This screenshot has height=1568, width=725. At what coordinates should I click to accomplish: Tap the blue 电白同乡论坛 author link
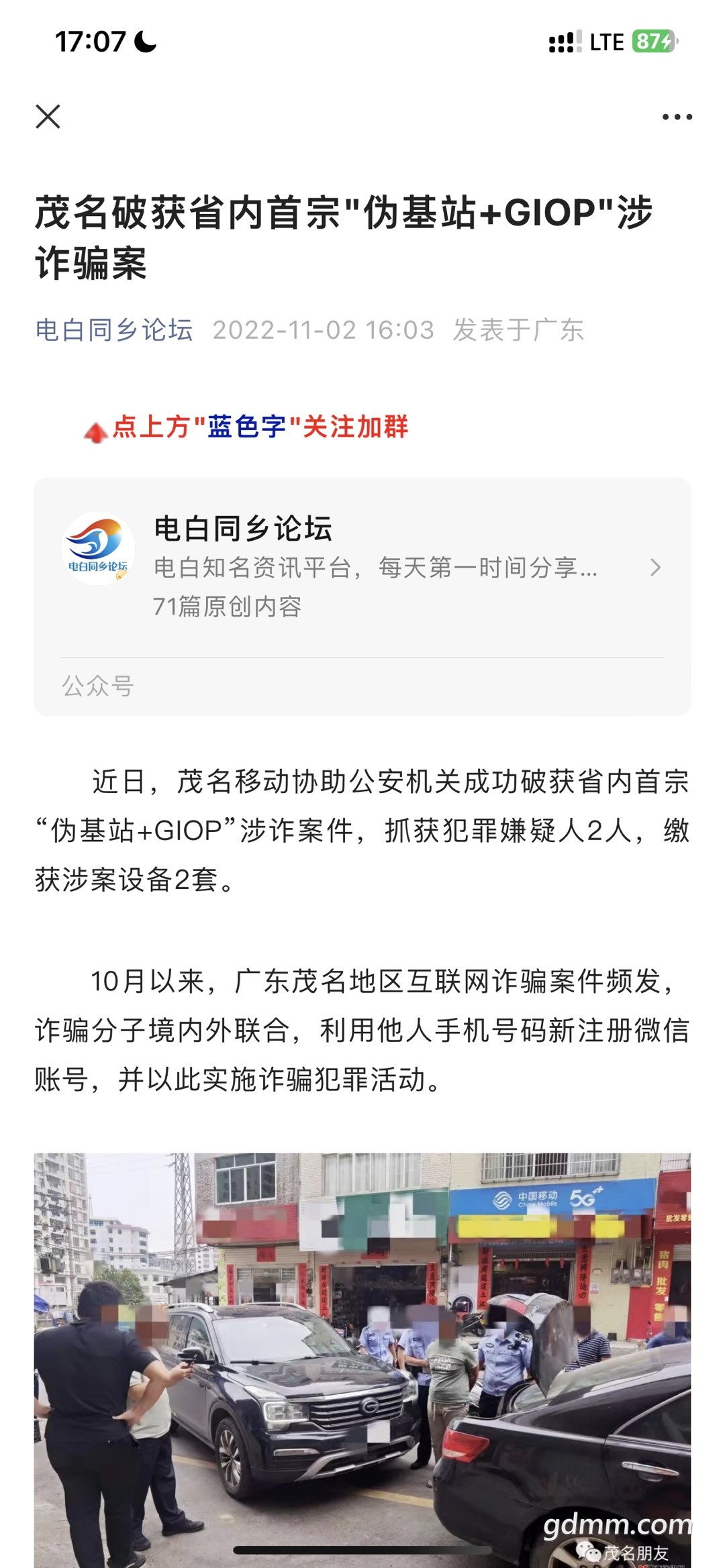pos(114,330)
